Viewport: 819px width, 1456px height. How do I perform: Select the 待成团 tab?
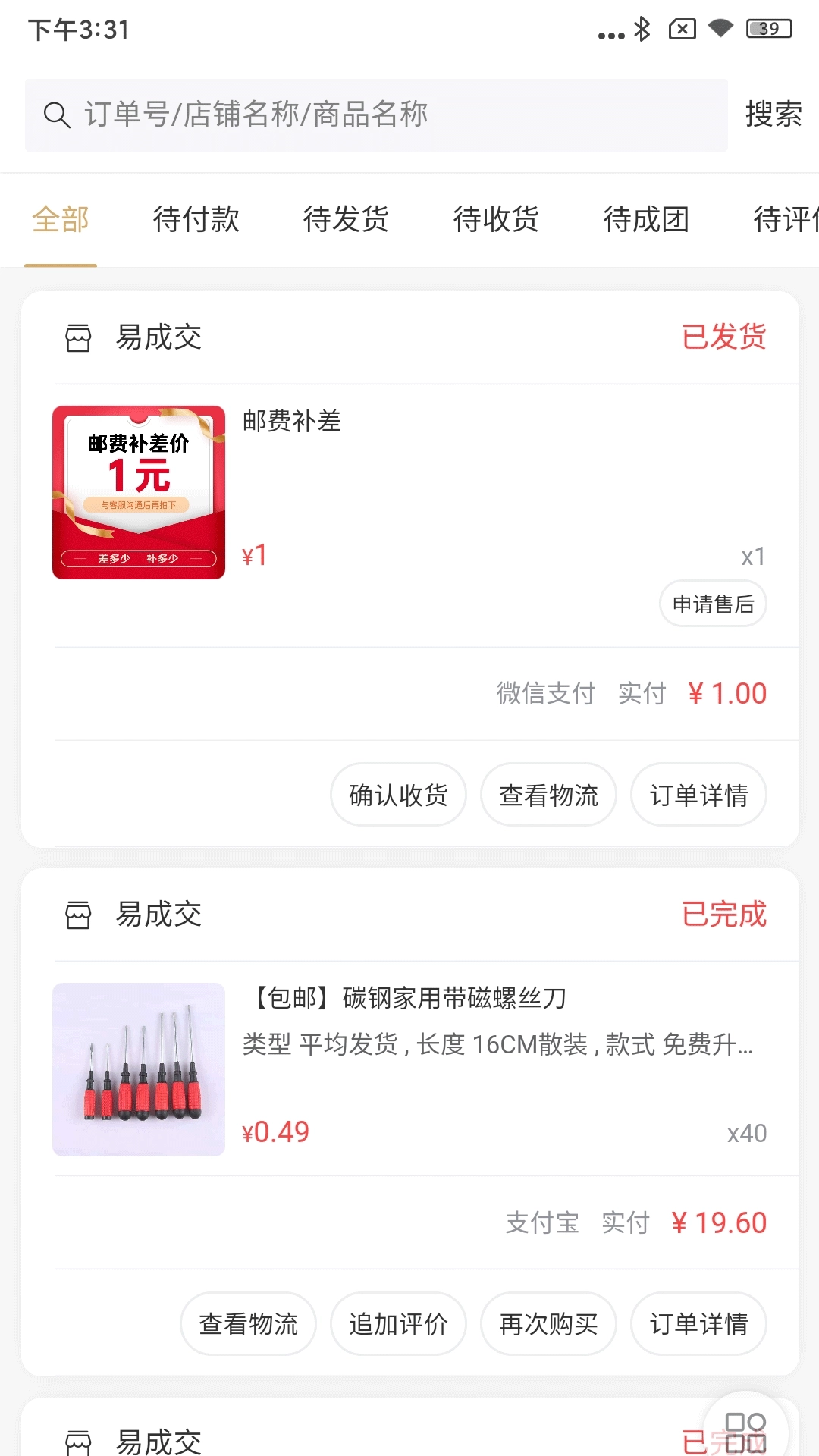(x=645, y=220)
